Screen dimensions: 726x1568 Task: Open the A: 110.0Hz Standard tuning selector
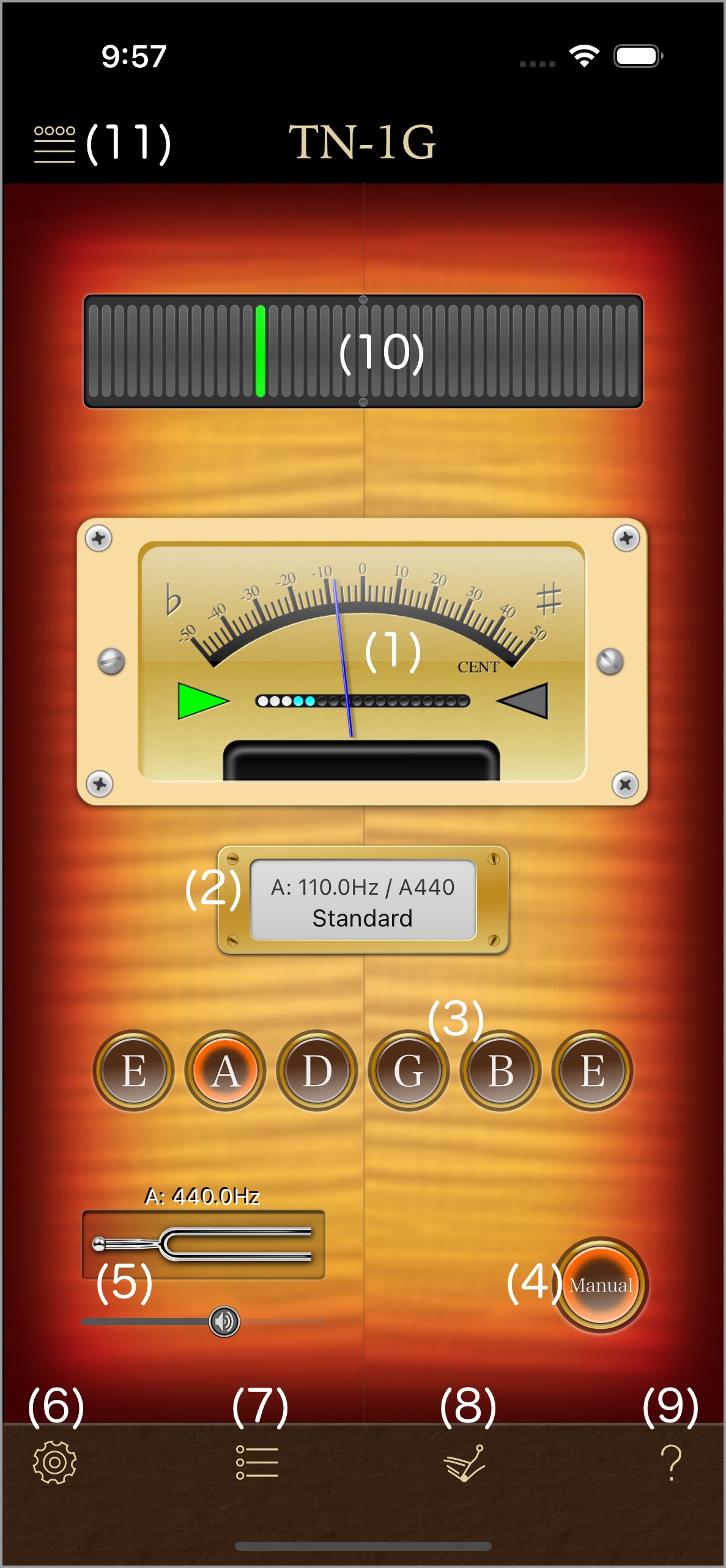(x=363, y=900)
